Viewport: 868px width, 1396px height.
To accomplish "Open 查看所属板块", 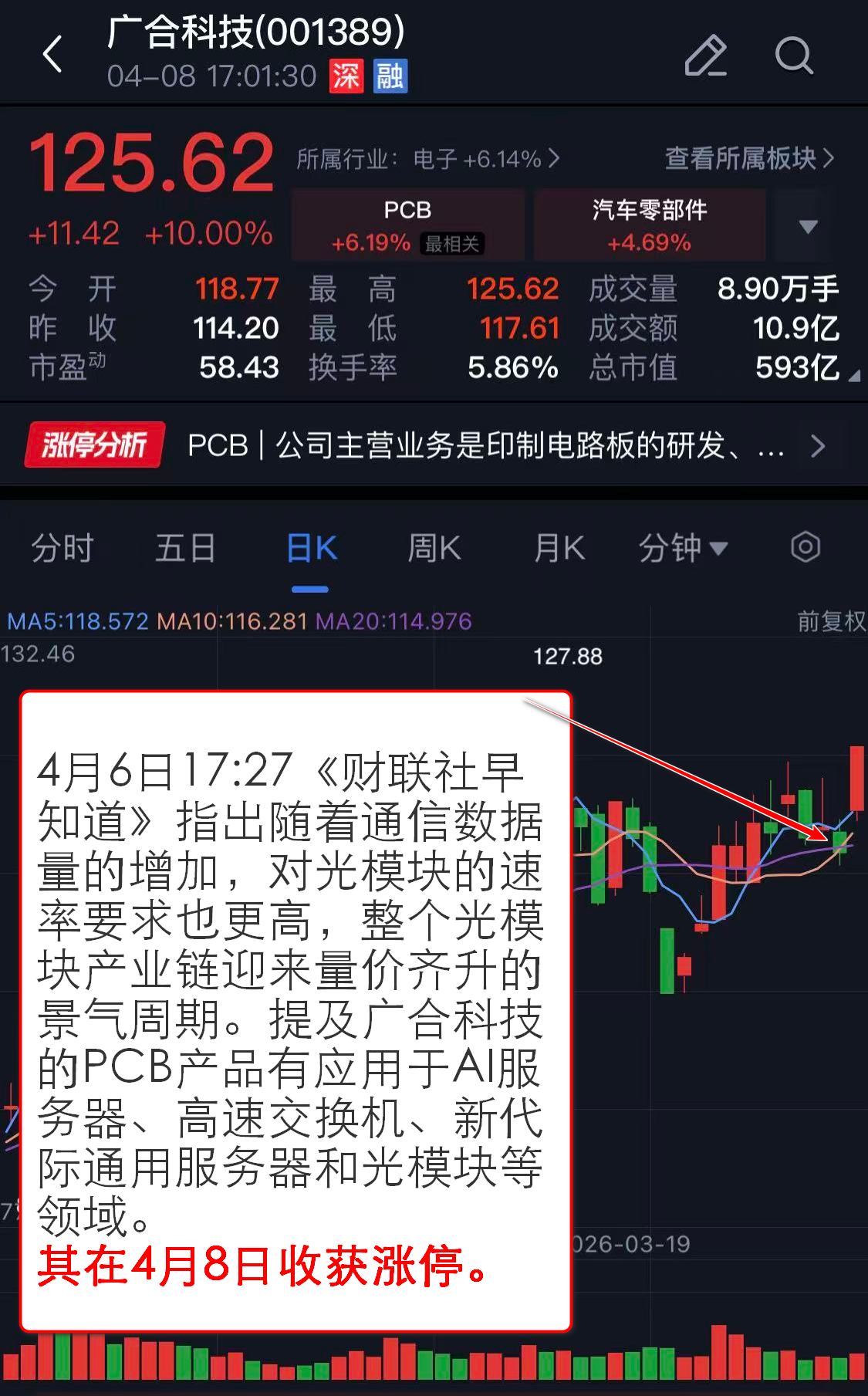I will click(x=748, y=158).
